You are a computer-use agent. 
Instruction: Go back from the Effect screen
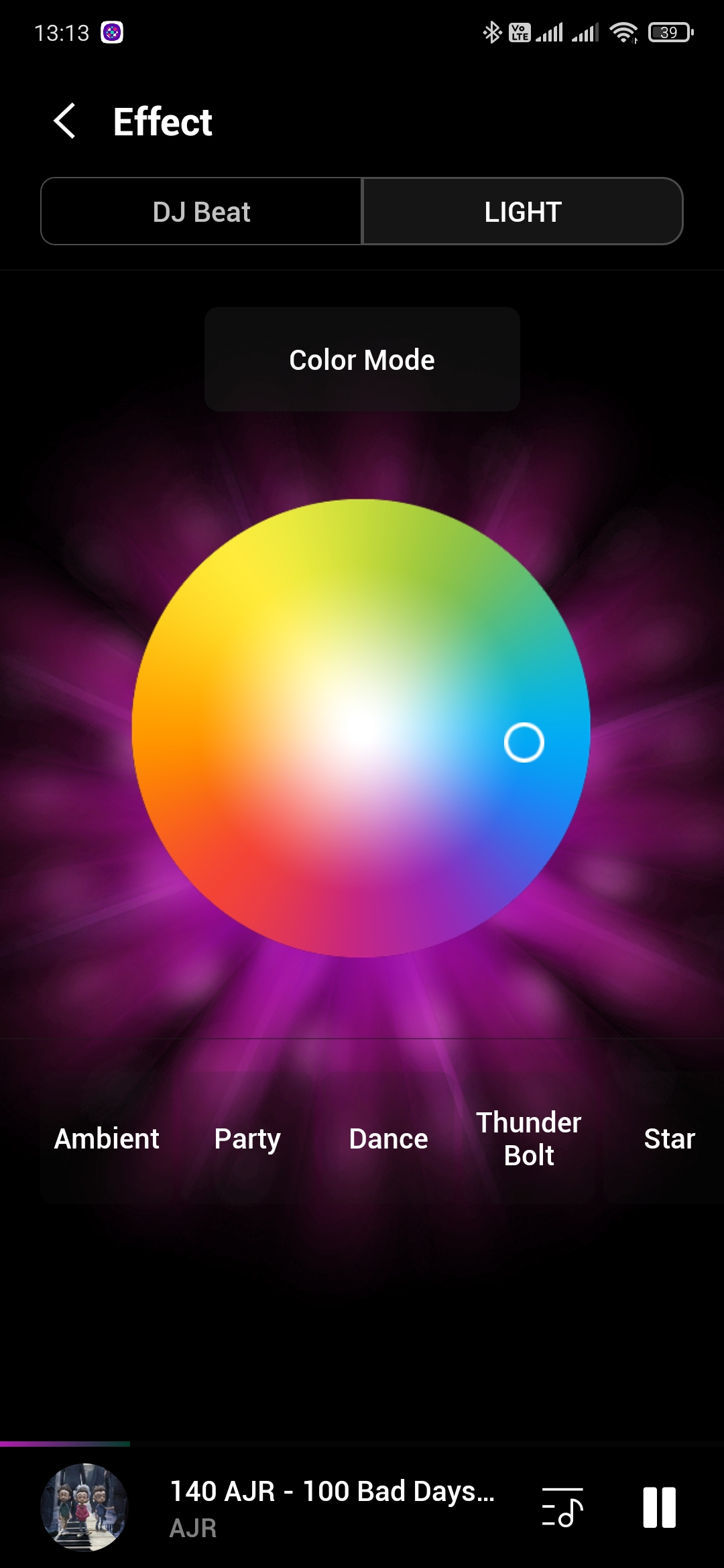point(64,121)
